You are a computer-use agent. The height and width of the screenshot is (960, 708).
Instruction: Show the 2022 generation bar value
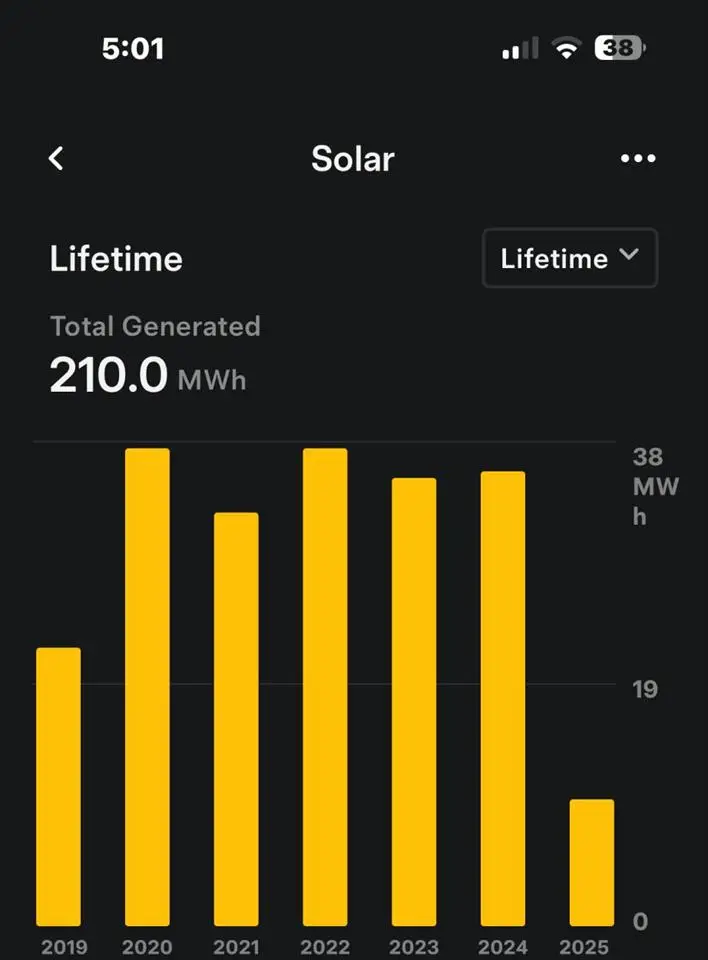click(x=325, y=686)
